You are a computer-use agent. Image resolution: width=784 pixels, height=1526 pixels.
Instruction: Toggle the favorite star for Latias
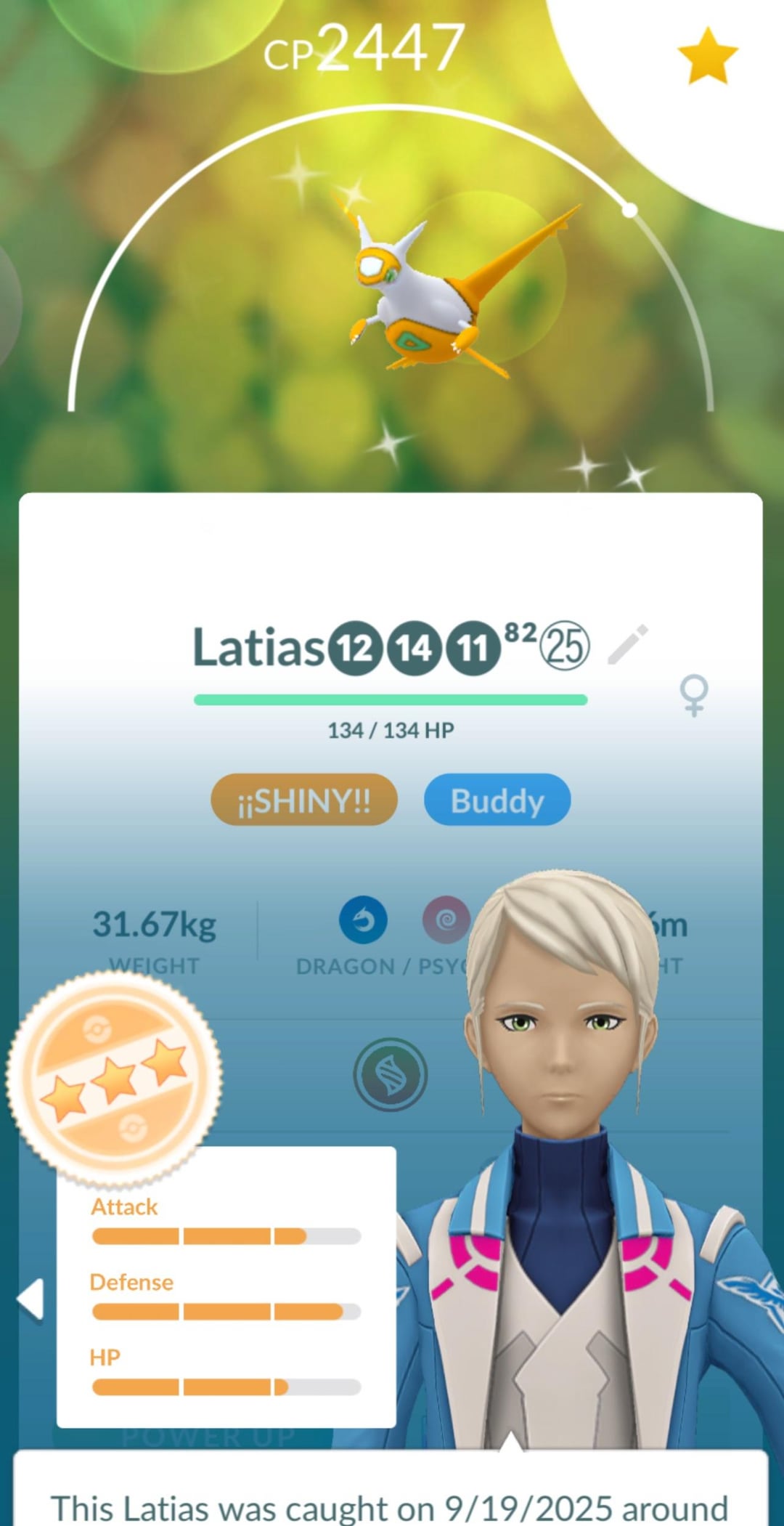[x=707, y=56]
